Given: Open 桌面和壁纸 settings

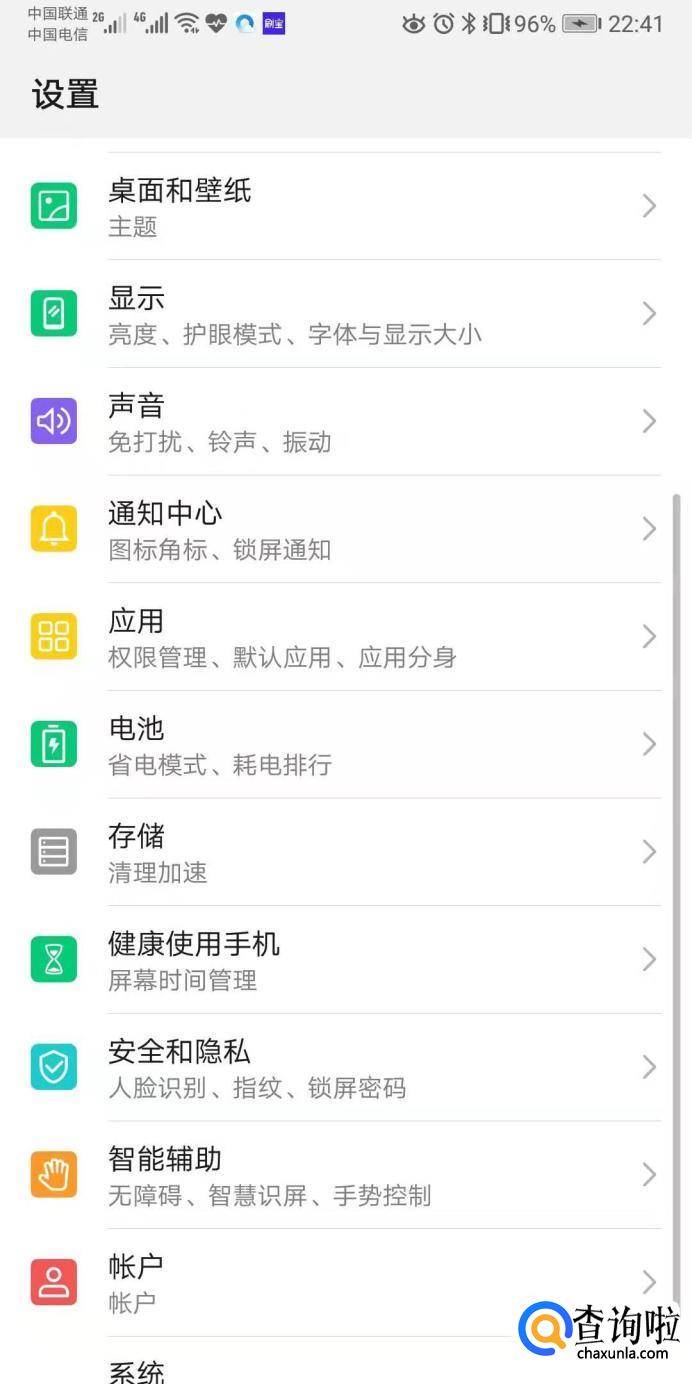Looking at the screenshot, I should click(345, 206).
